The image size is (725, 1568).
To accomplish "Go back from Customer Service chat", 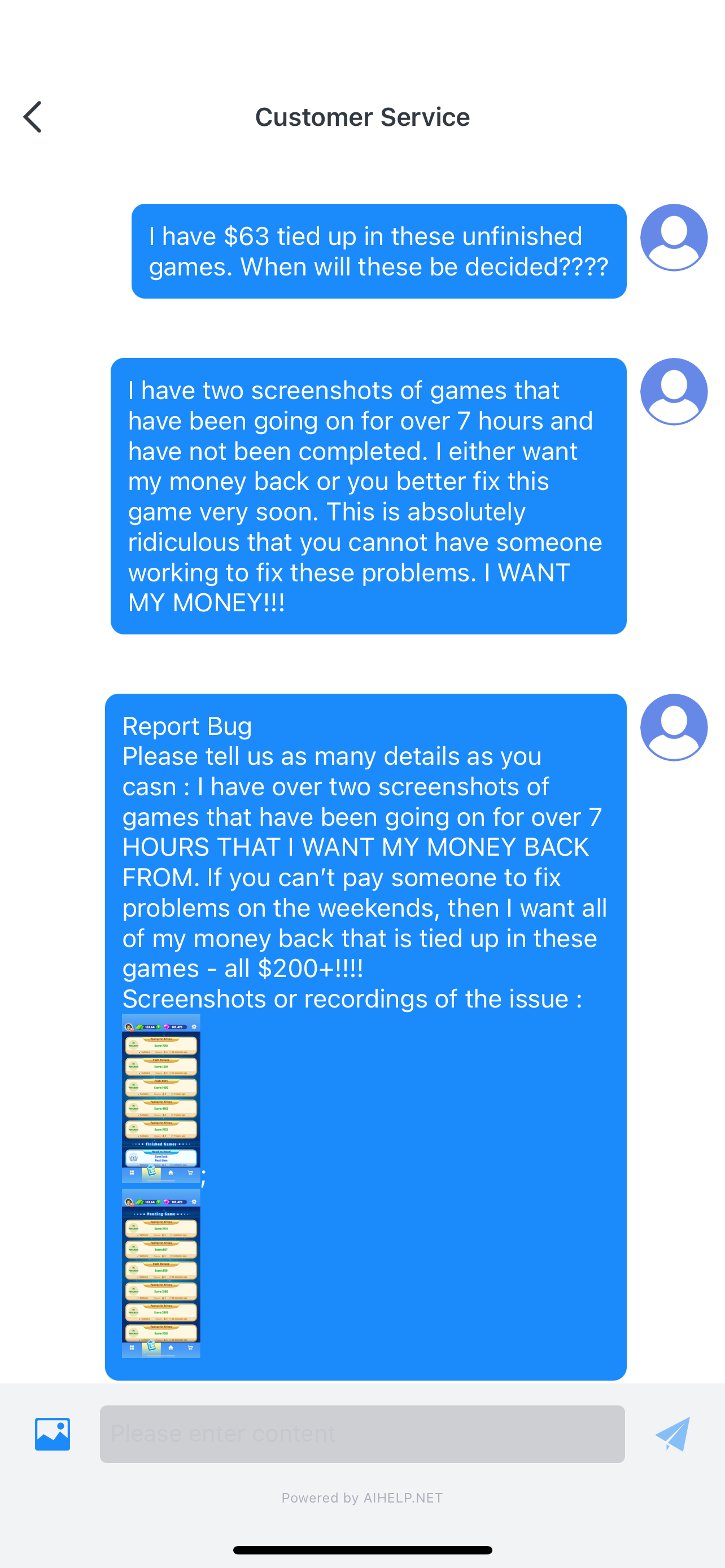I will pos(33,117).
